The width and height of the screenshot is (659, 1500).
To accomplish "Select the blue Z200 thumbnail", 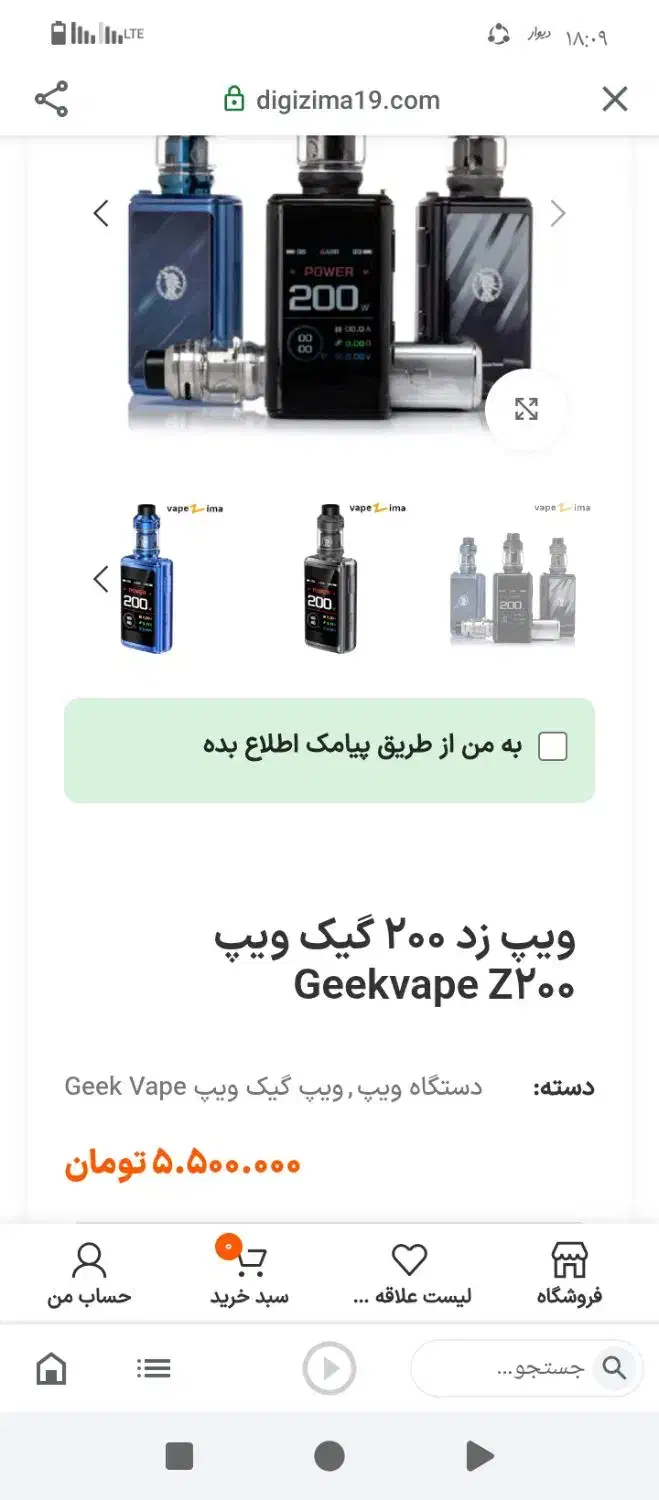I will pos(150,579).
